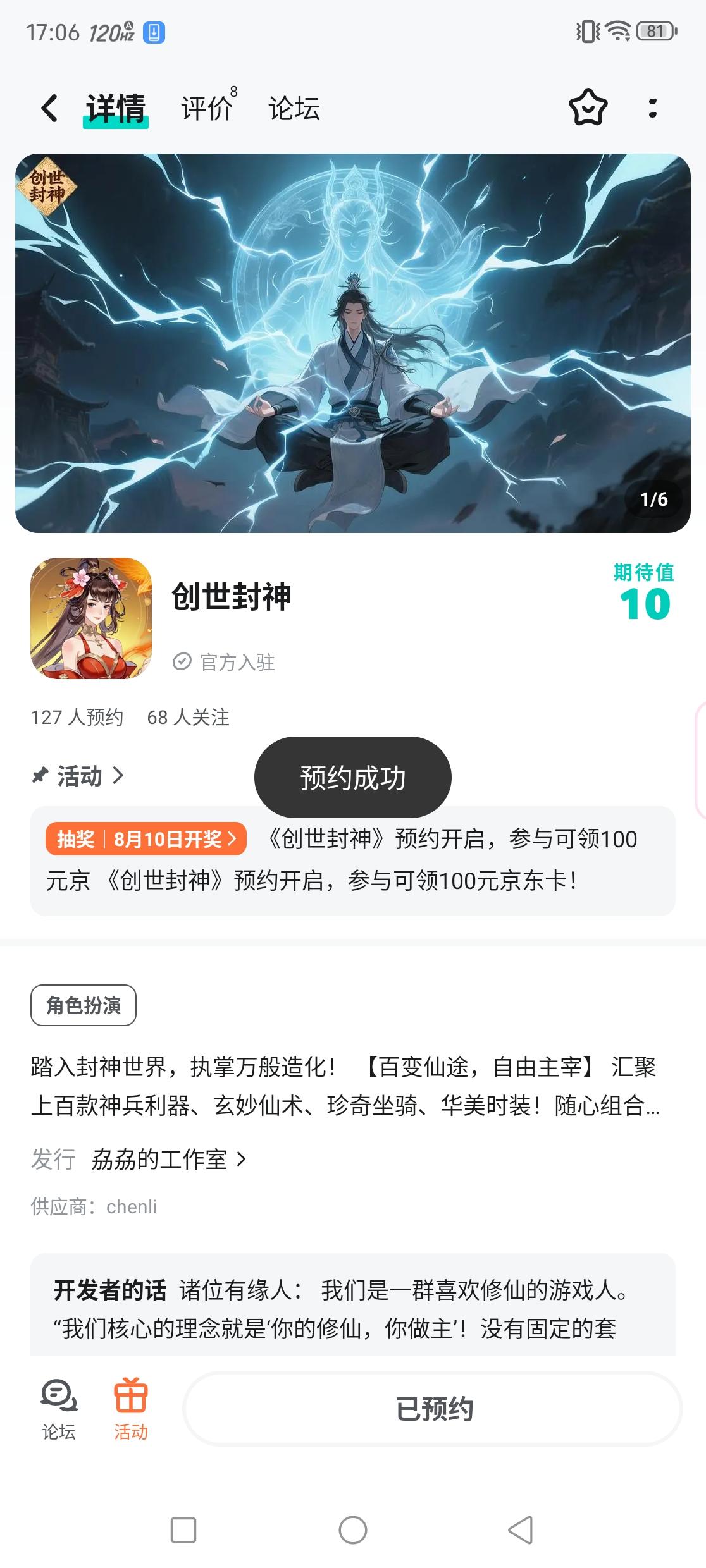Open the game banner image gallery
706x1568 pixels.
tap(353, 343)
